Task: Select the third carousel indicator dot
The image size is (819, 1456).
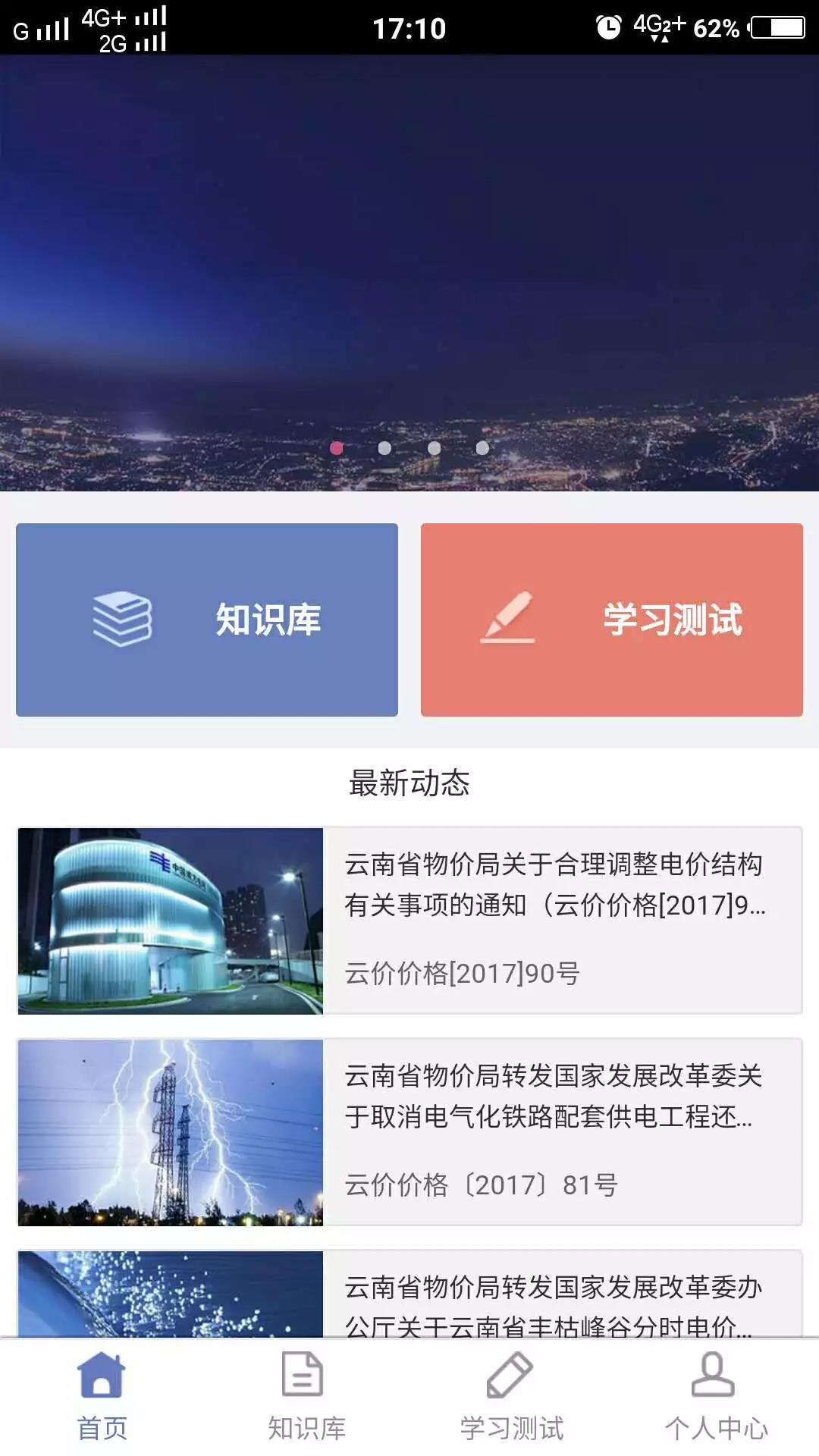Action: coord(434,448)
